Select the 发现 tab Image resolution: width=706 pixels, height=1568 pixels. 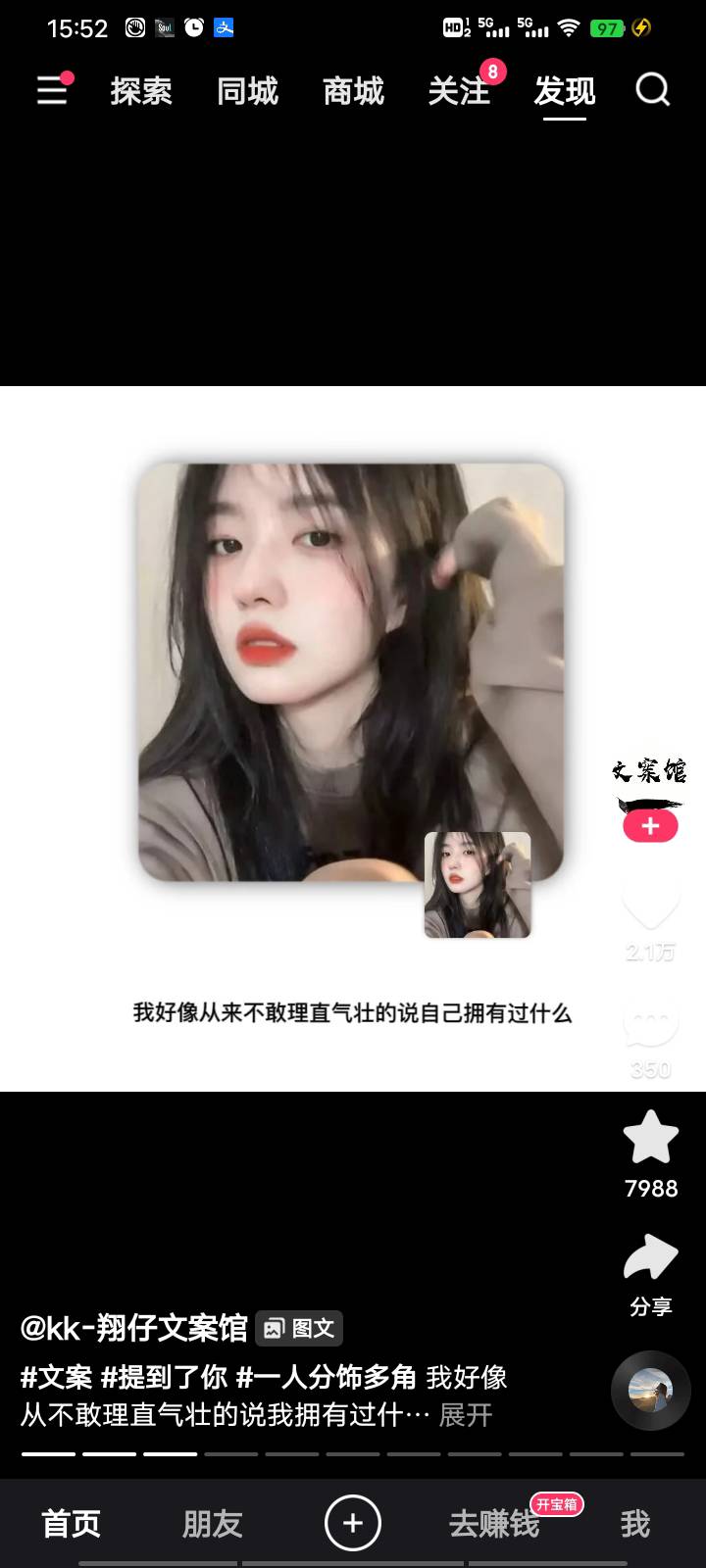pyautogui.click(x=564, y=92)
